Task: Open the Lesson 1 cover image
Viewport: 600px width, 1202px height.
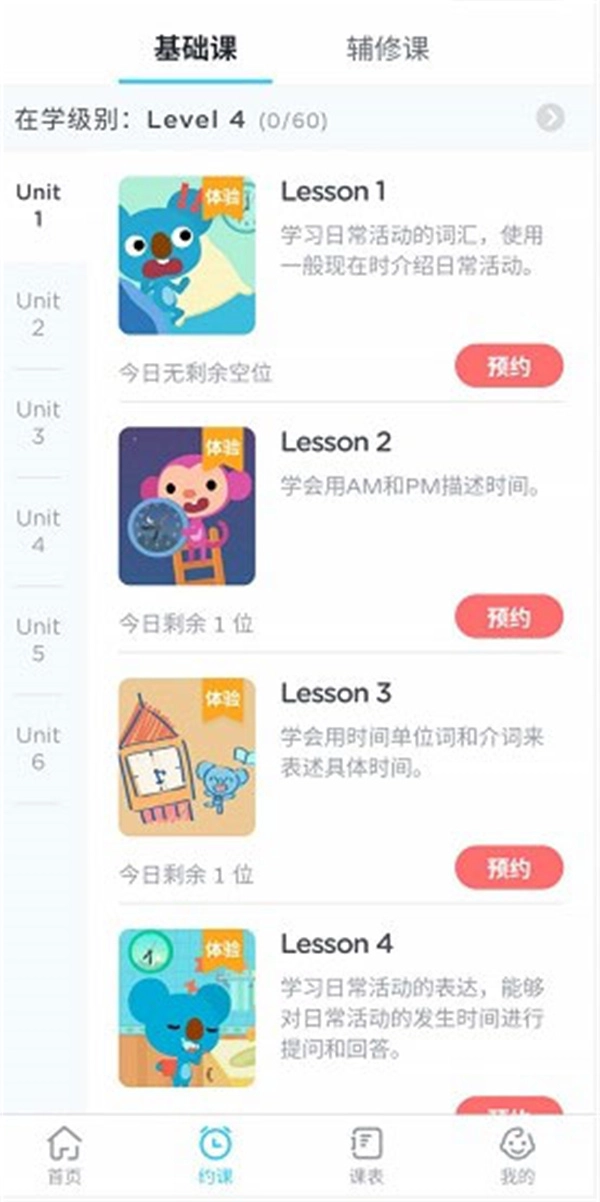Action: click(x=187, y=256)
